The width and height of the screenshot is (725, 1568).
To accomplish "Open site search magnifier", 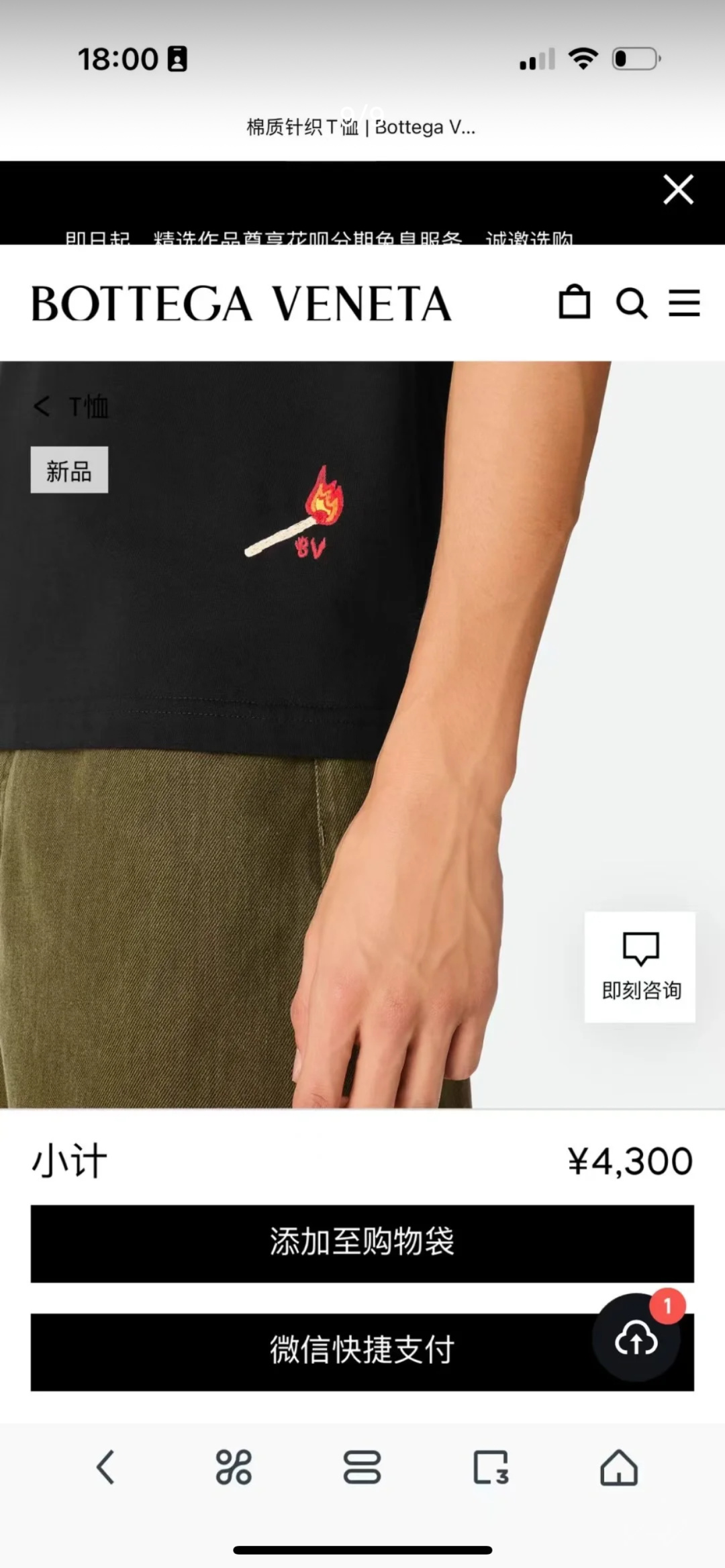I will 631,303.
